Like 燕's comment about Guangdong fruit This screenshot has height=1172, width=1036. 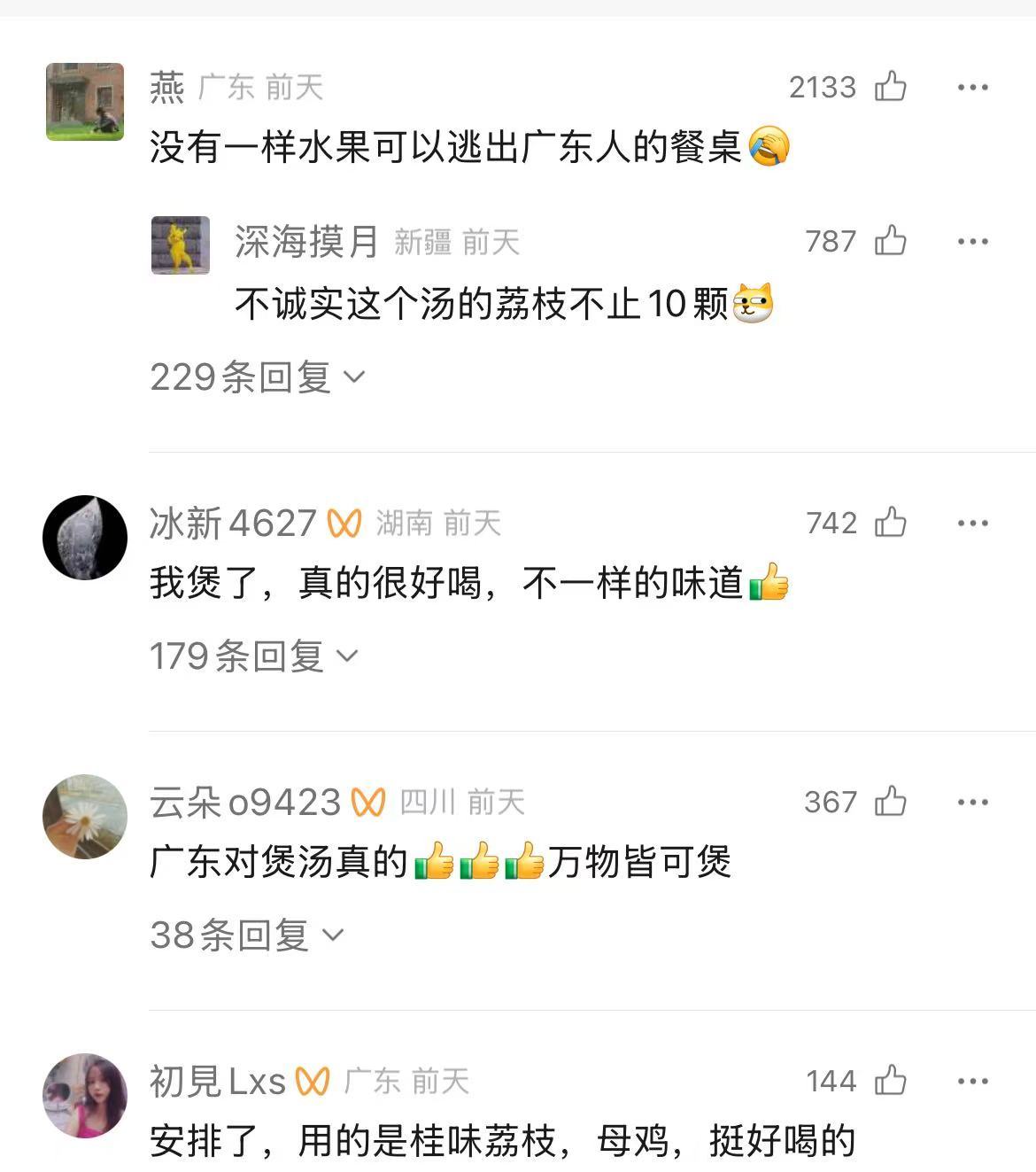(890, 87)
